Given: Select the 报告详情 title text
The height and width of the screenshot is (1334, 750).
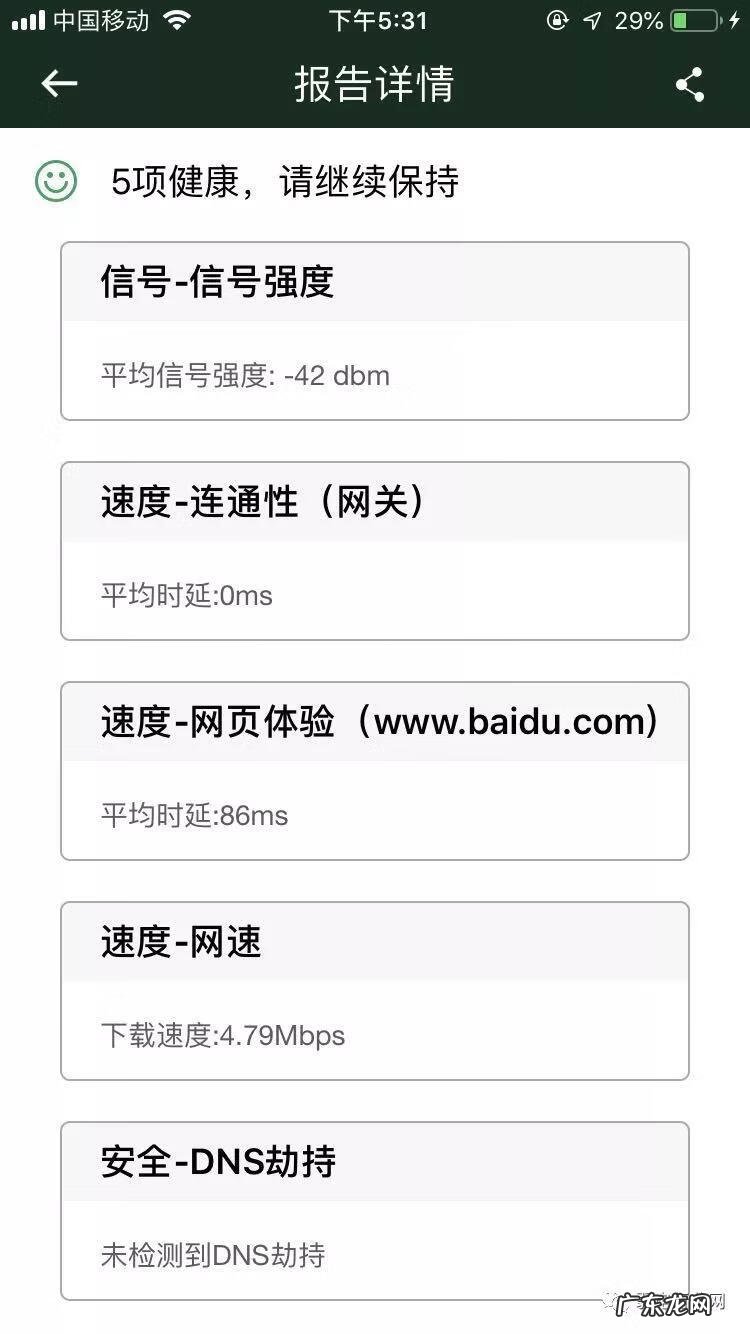Looking at the screenshot, I should click(x=375, y=84).
